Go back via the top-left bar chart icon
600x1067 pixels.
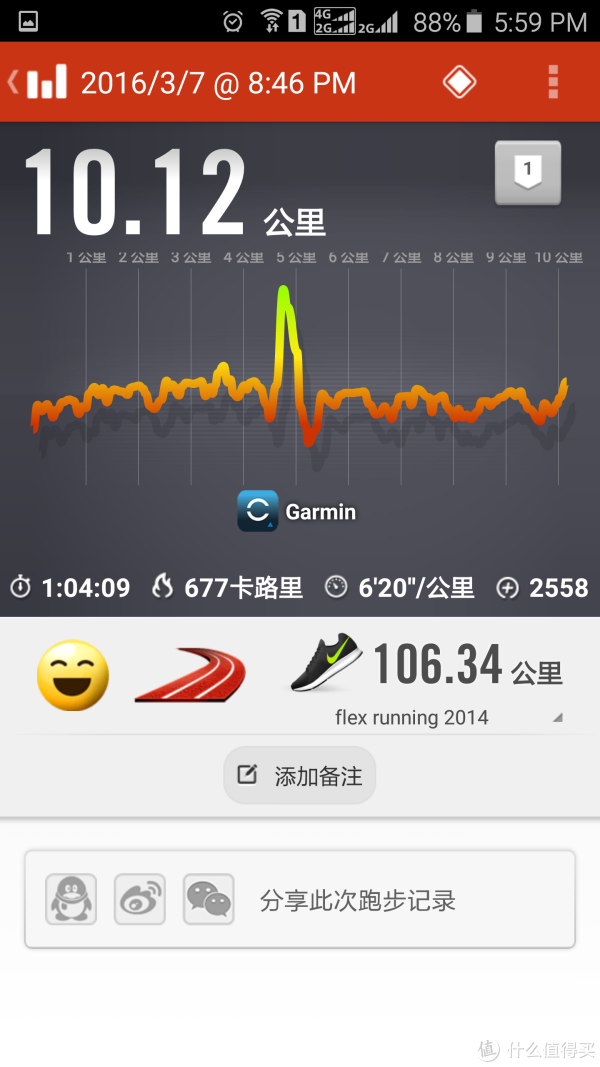coord(40,82)
